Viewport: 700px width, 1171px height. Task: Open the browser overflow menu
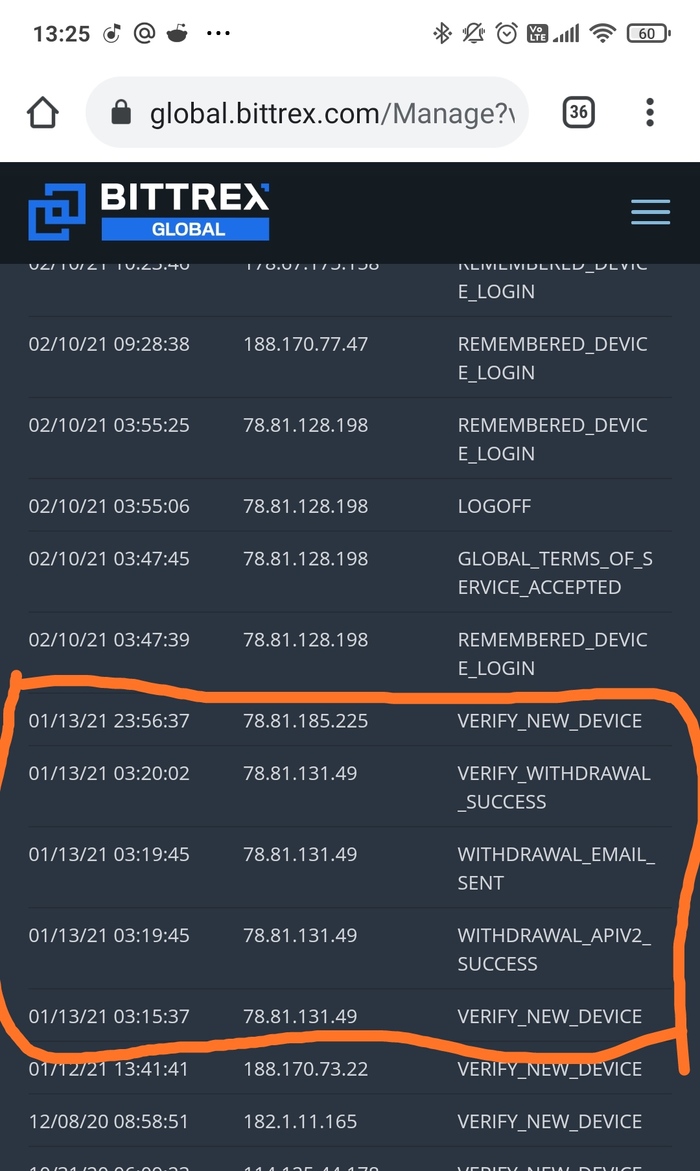tap(650, 113)
